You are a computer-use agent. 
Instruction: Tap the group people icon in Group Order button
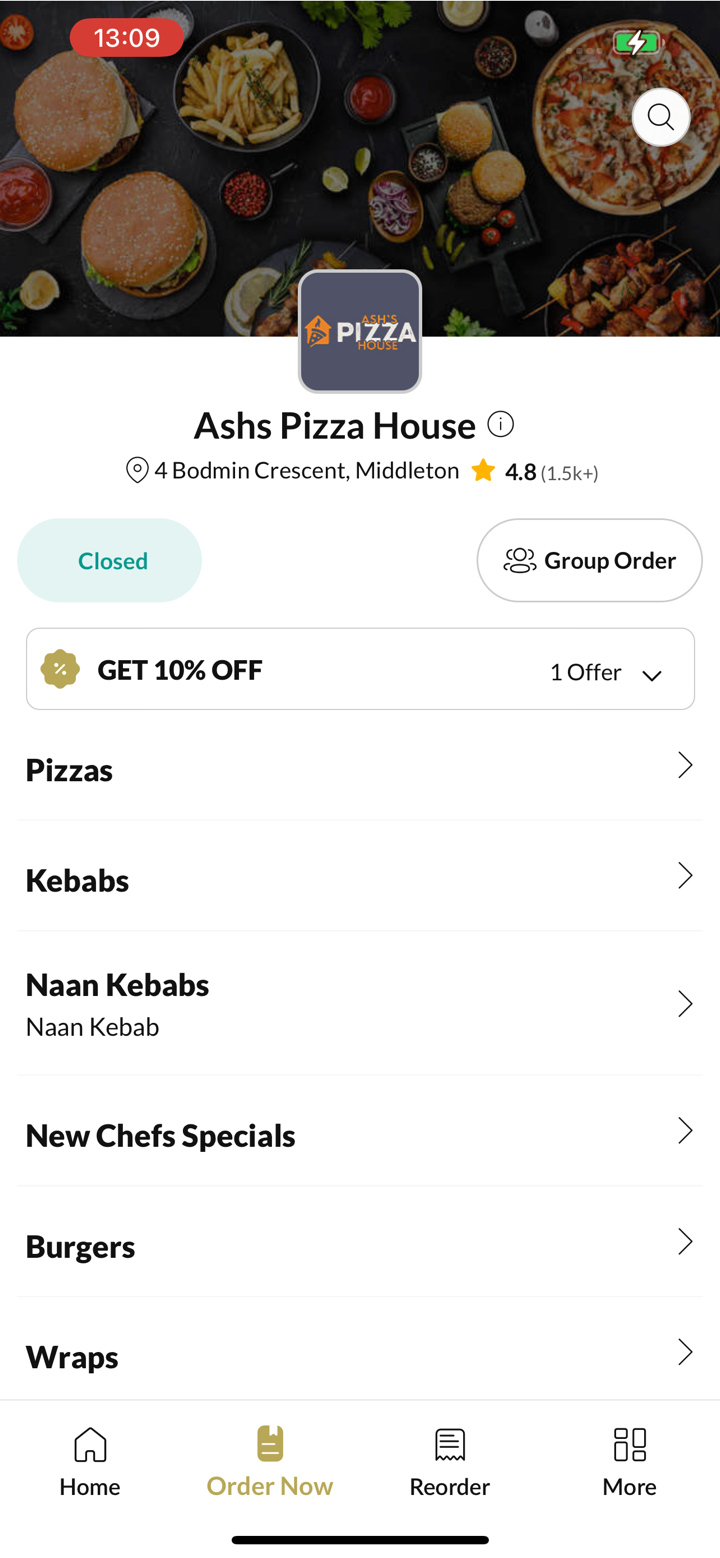click(x=519, y=560)
